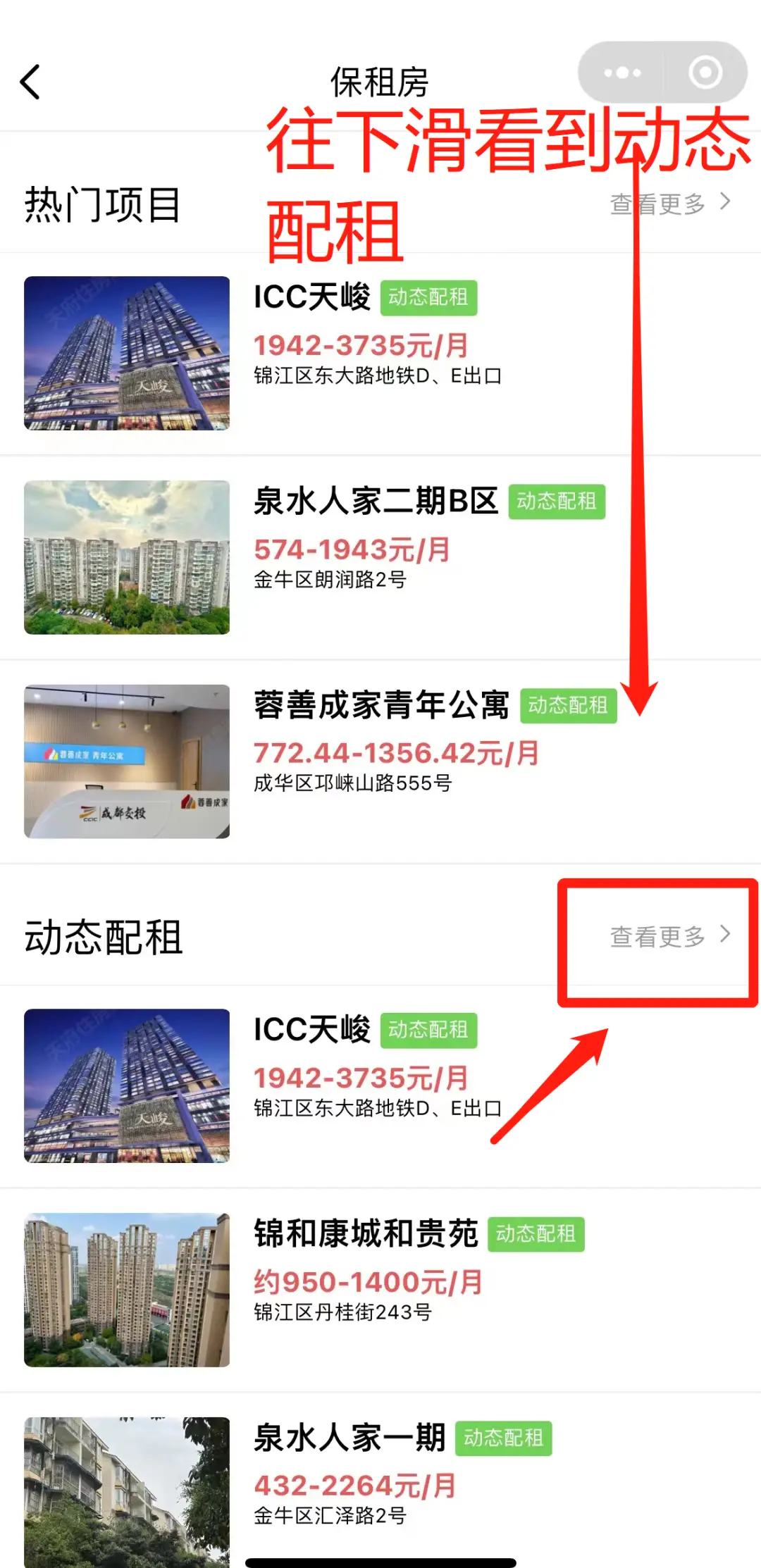This screenshot has width=761, height=1568.
Task: Open the 泉水人家一期 listing details
Action: point(348,1439)
